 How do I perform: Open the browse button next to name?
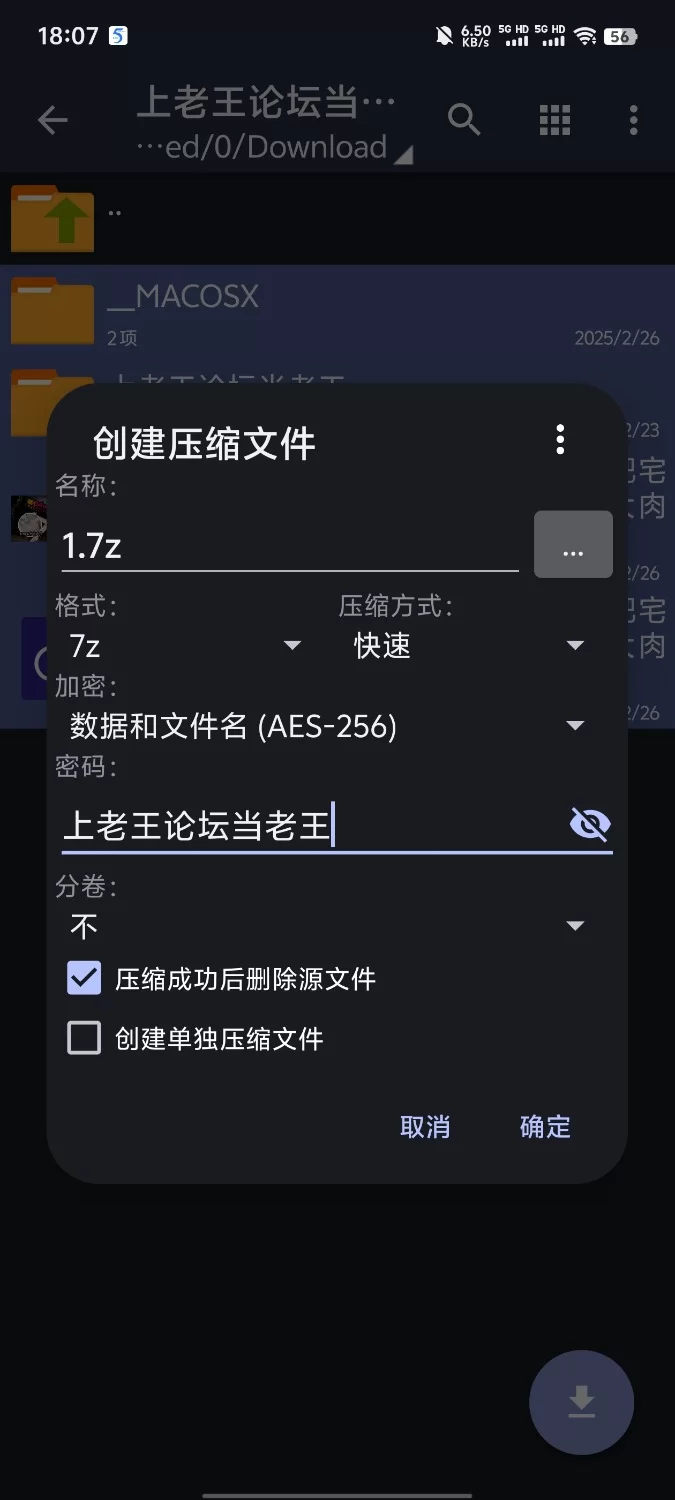pos(573,545)
